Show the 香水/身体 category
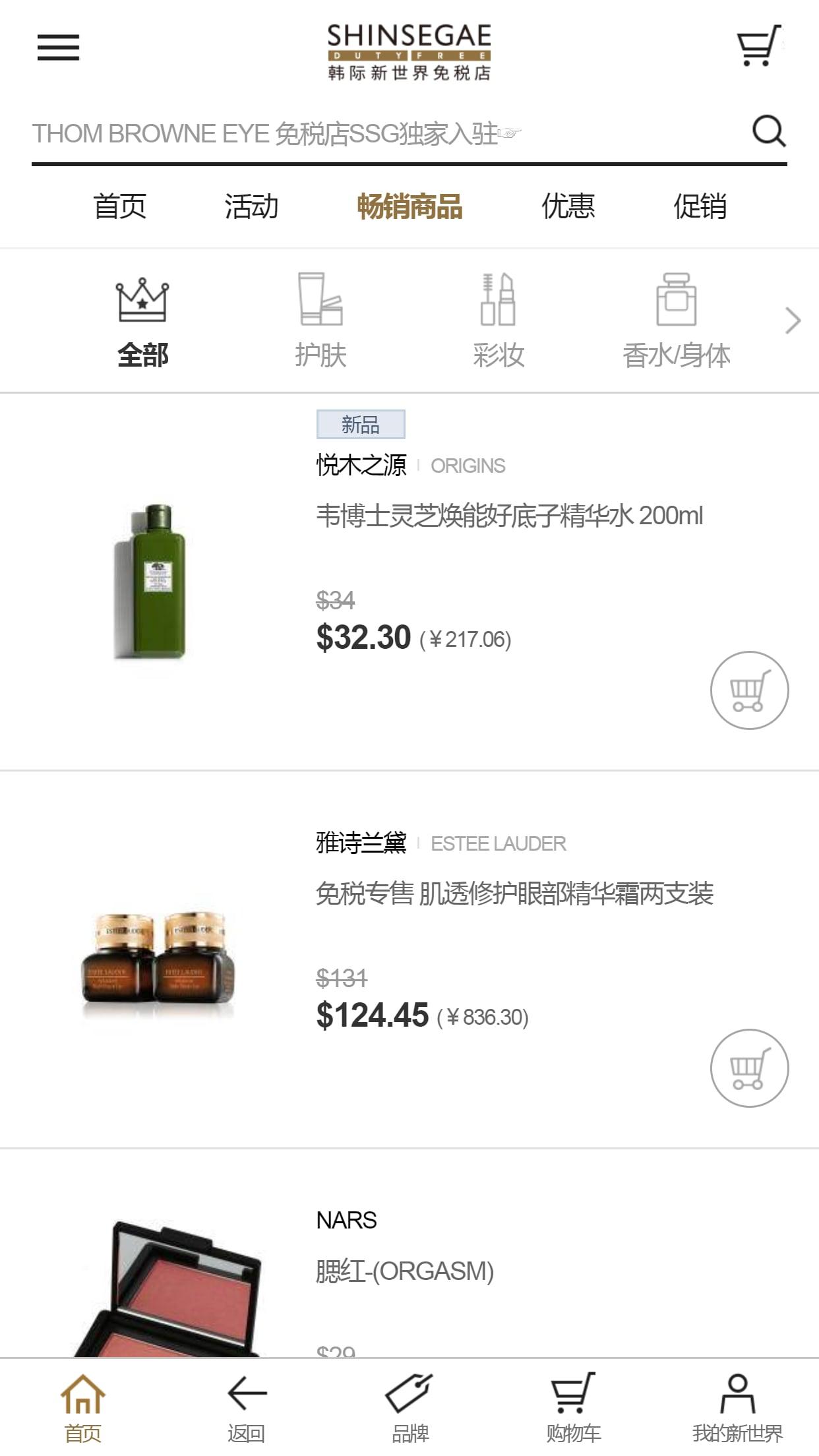This screenshot has height=1456, width=819. tap(677, 321)
